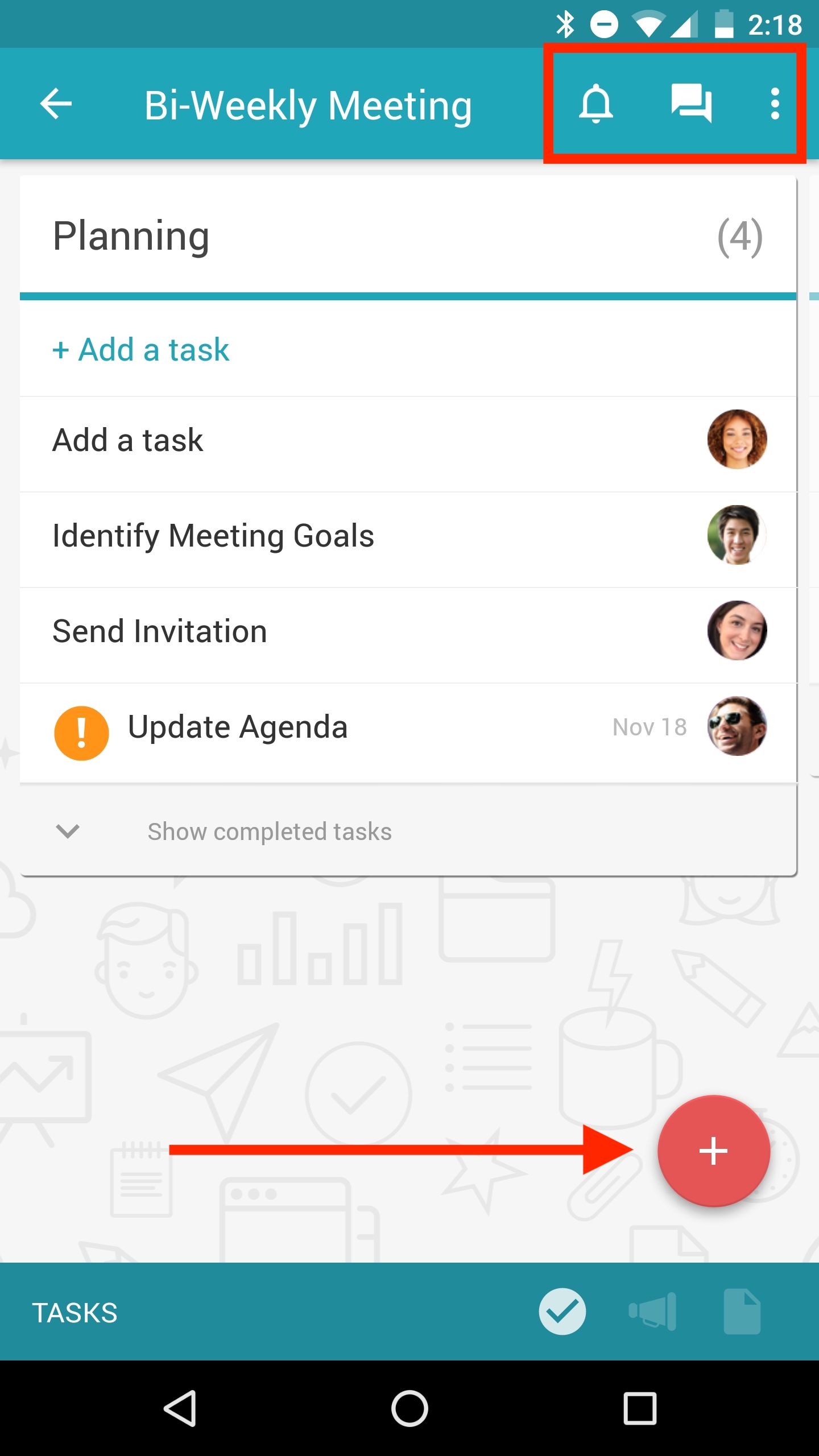Tap the blue '+ Add a task' link
This screenshot has height=1456, width=819.
(141, 349)
